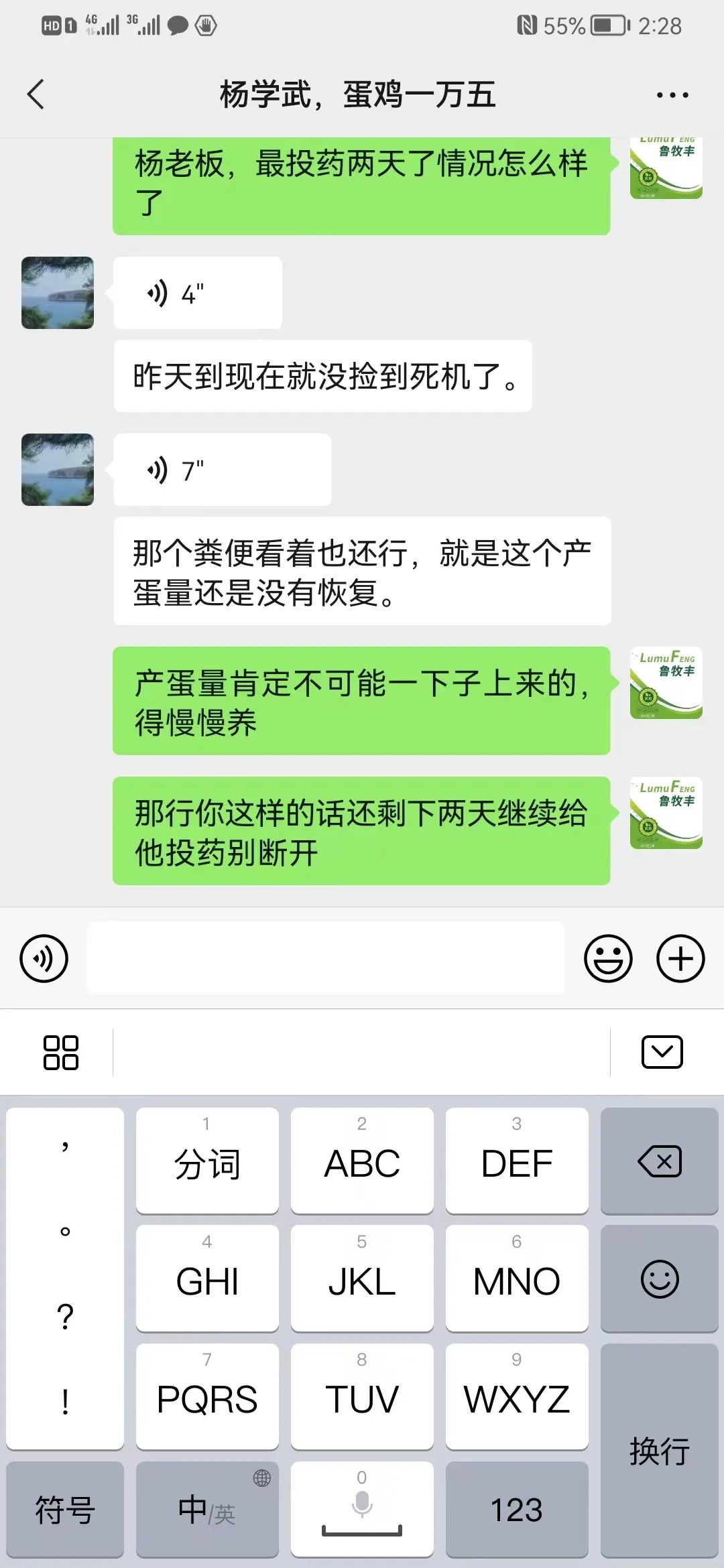
Task: Go back from the chat
Action: (x=36, y=94)
